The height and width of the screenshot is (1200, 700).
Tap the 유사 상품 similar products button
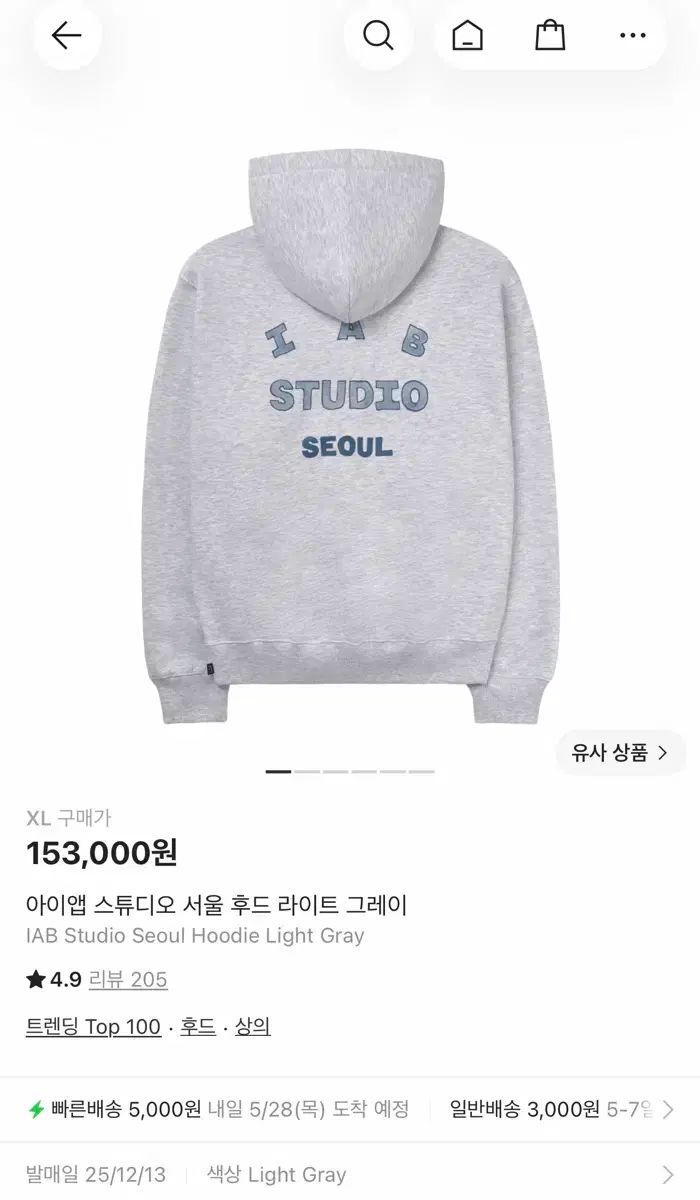[x=621, y=753]
